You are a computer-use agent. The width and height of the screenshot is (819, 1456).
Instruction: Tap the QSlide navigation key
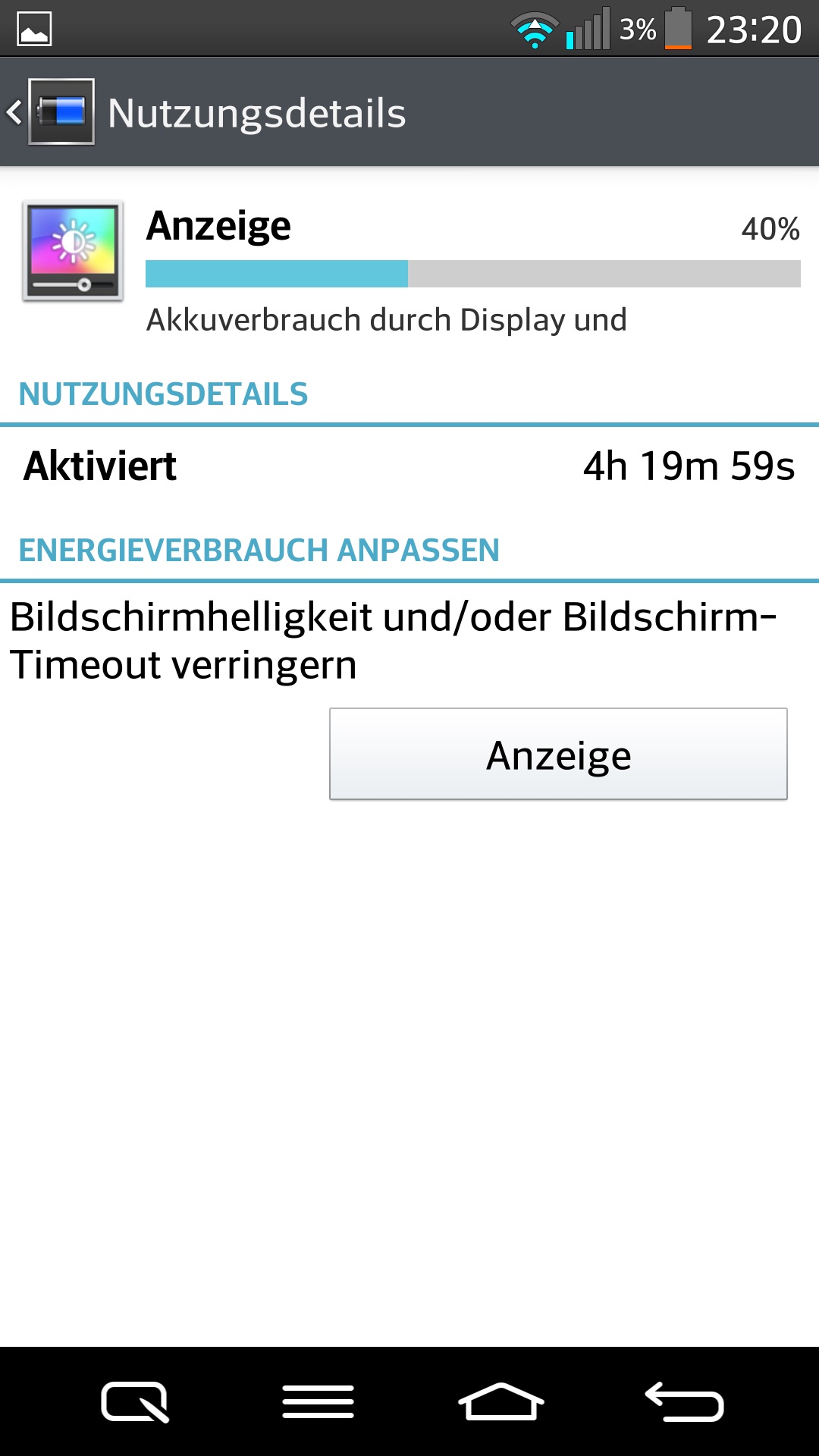point(135,1402)
